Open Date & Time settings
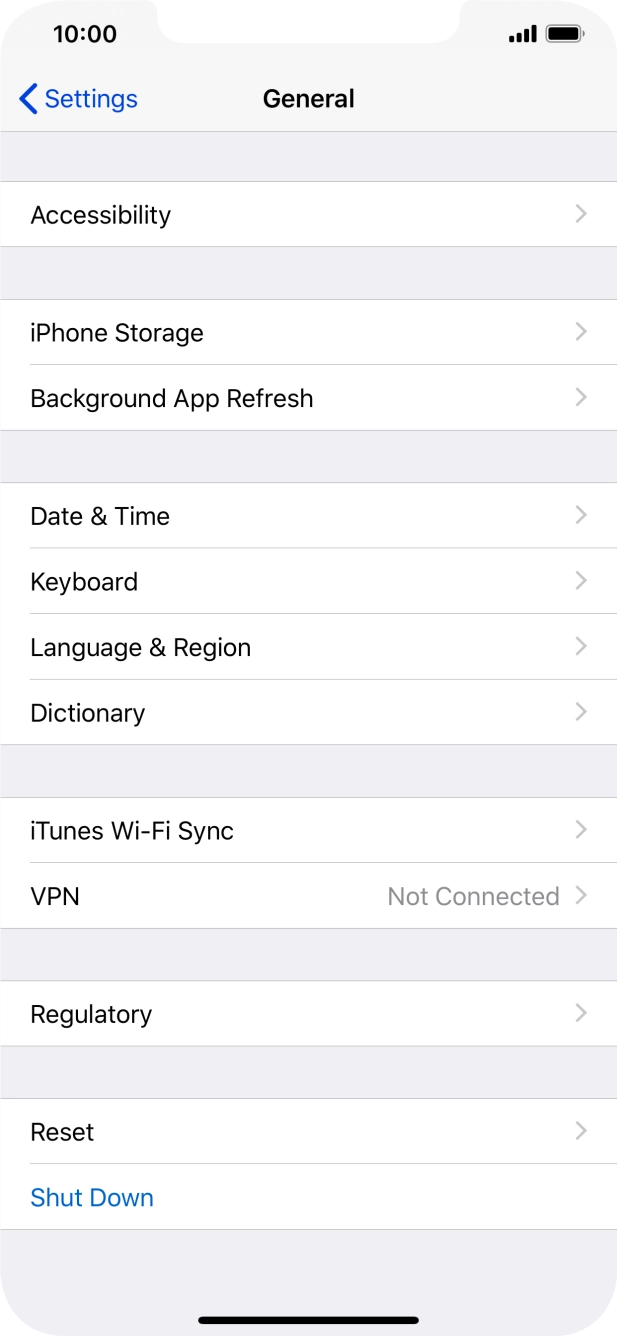617x1336 pixels. (x=308, y=516)
